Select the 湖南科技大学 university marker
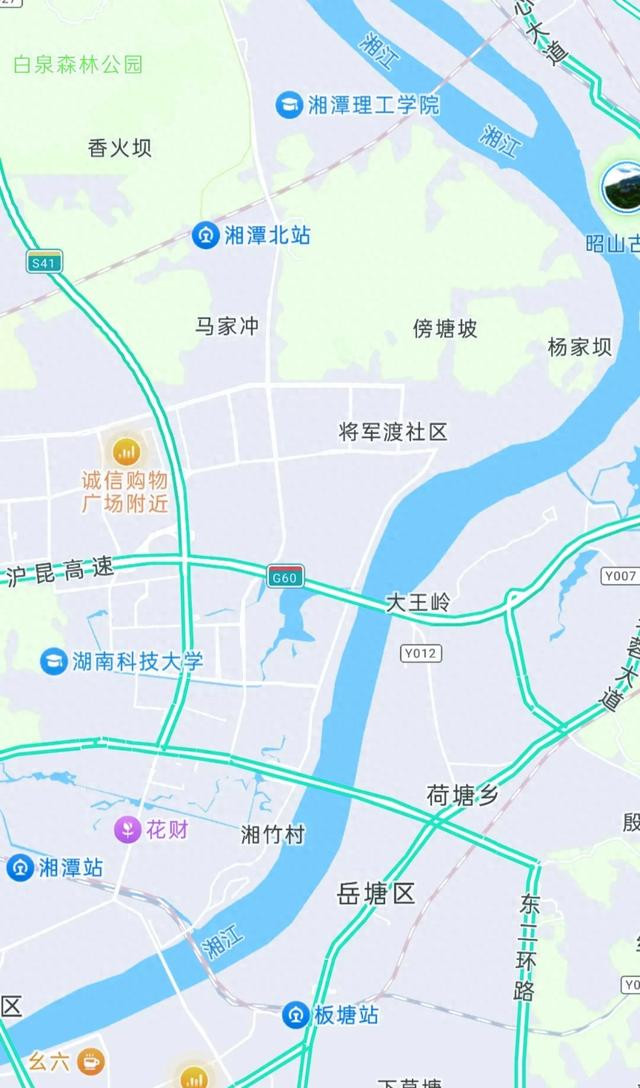The width and height of the screenshot is (640, 1088). pos(53,661)
